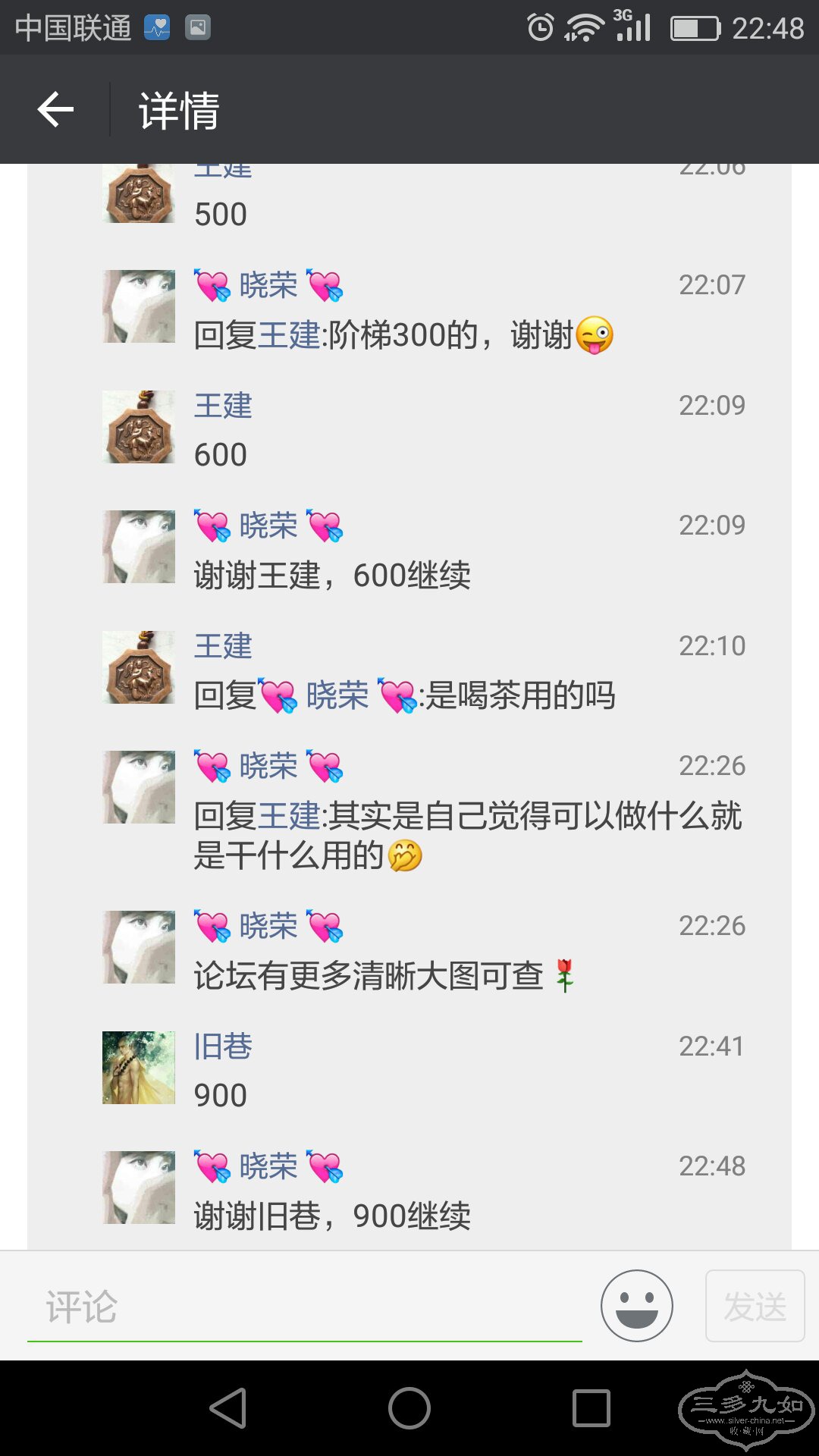Tap 王建's name above 是喝茶用的吗 comment
The height and width of the screenshot is (1456, 819).
click(x=223, y=646)
